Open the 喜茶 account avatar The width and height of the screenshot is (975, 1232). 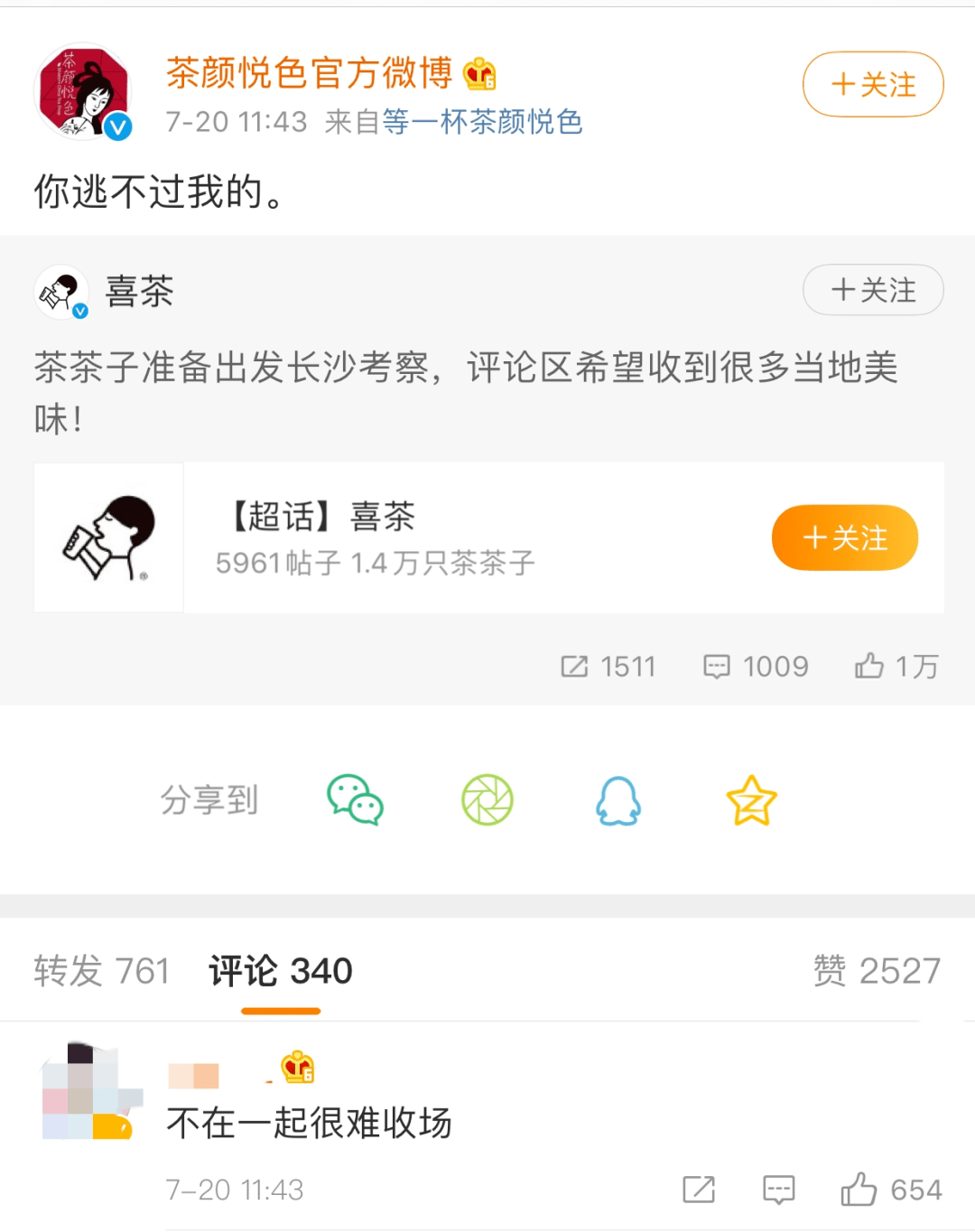coord(60,291)
